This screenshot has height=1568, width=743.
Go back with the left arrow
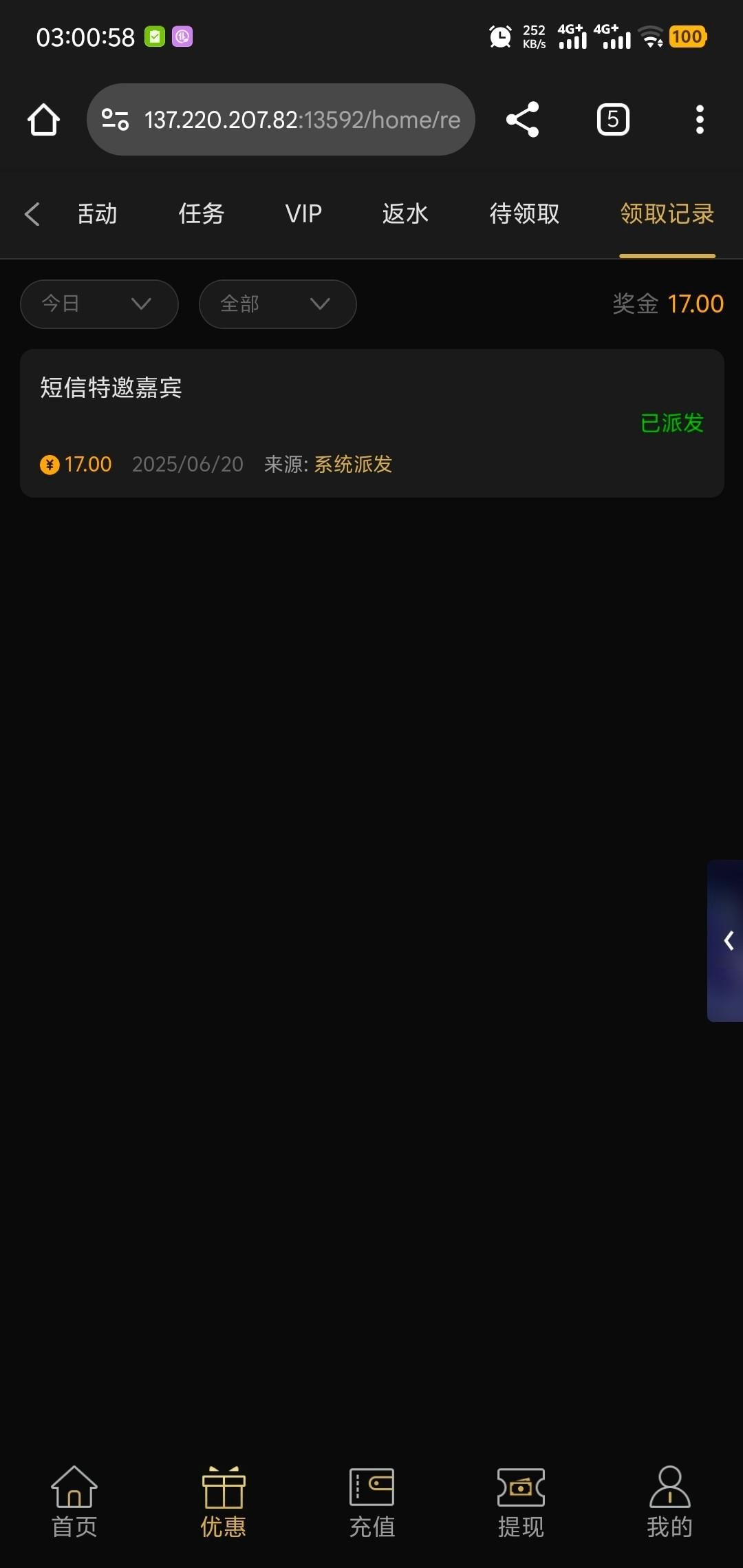(x=32, y=214)
